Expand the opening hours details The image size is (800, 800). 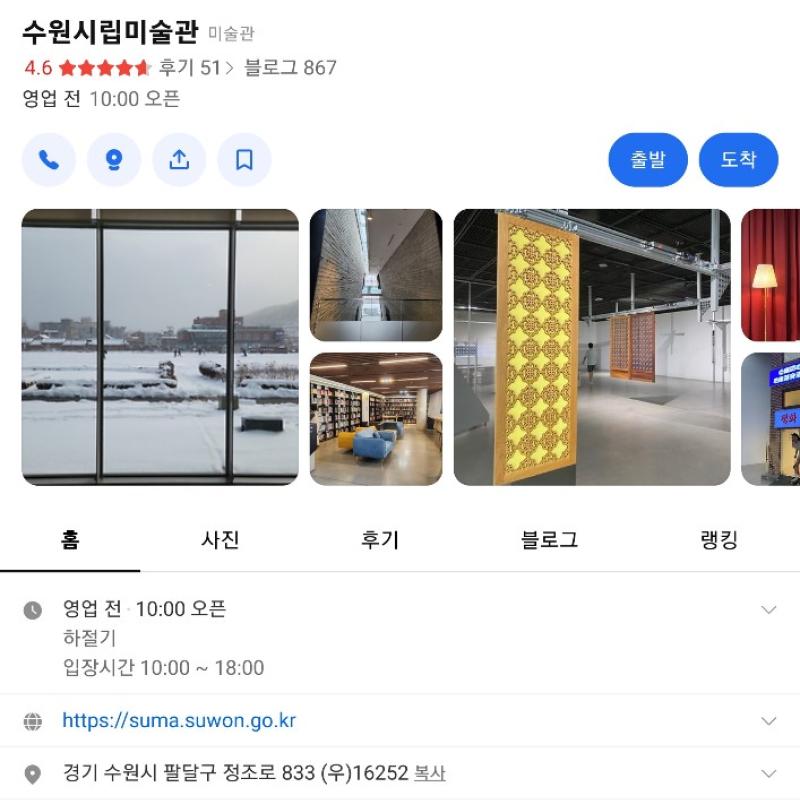pos(768,610)
